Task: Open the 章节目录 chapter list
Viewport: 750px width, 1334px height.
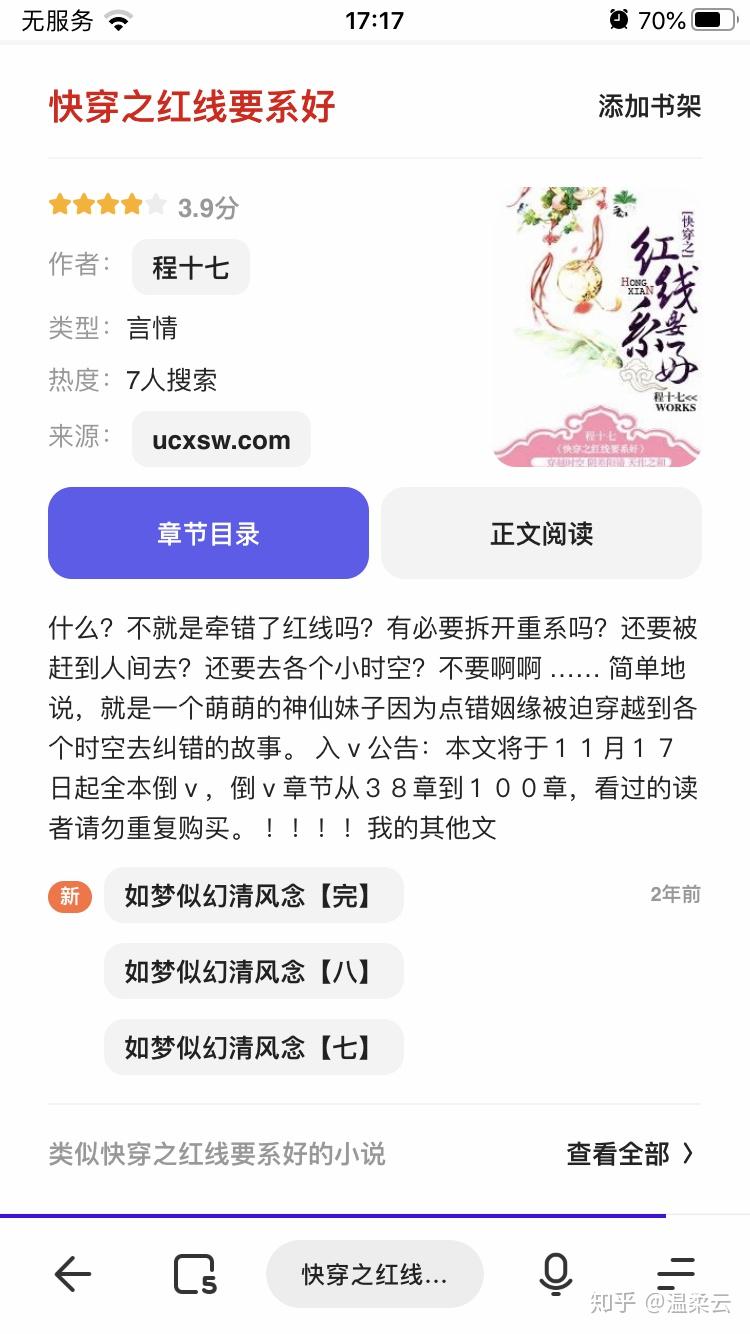Action: coord(208,533)
